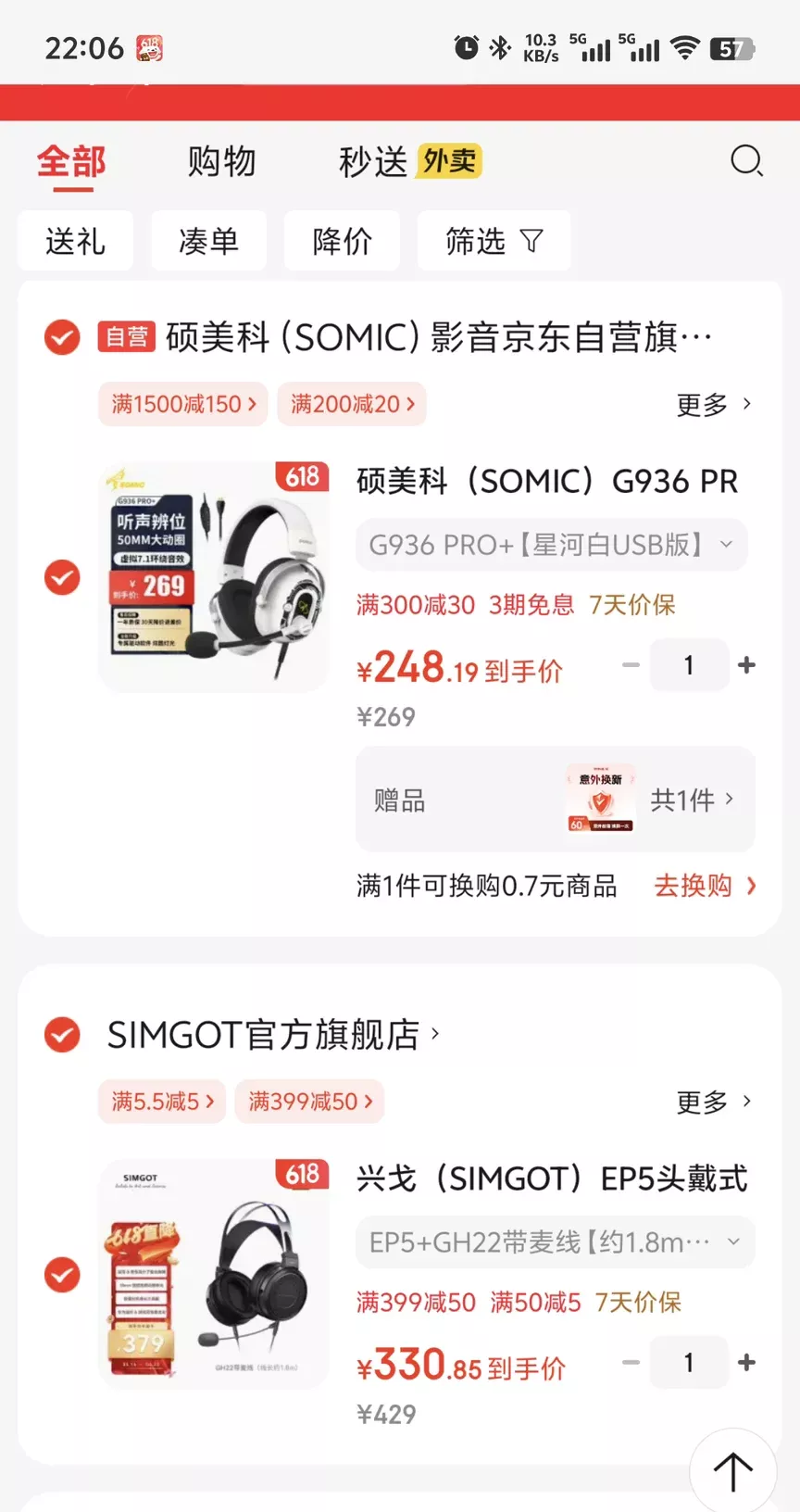Image resolution: width=800 pixels, height=1512 pixels.
Task: Open the EP5+GH22带麦线 variant selector
Action: click(x=554, y=1242)
